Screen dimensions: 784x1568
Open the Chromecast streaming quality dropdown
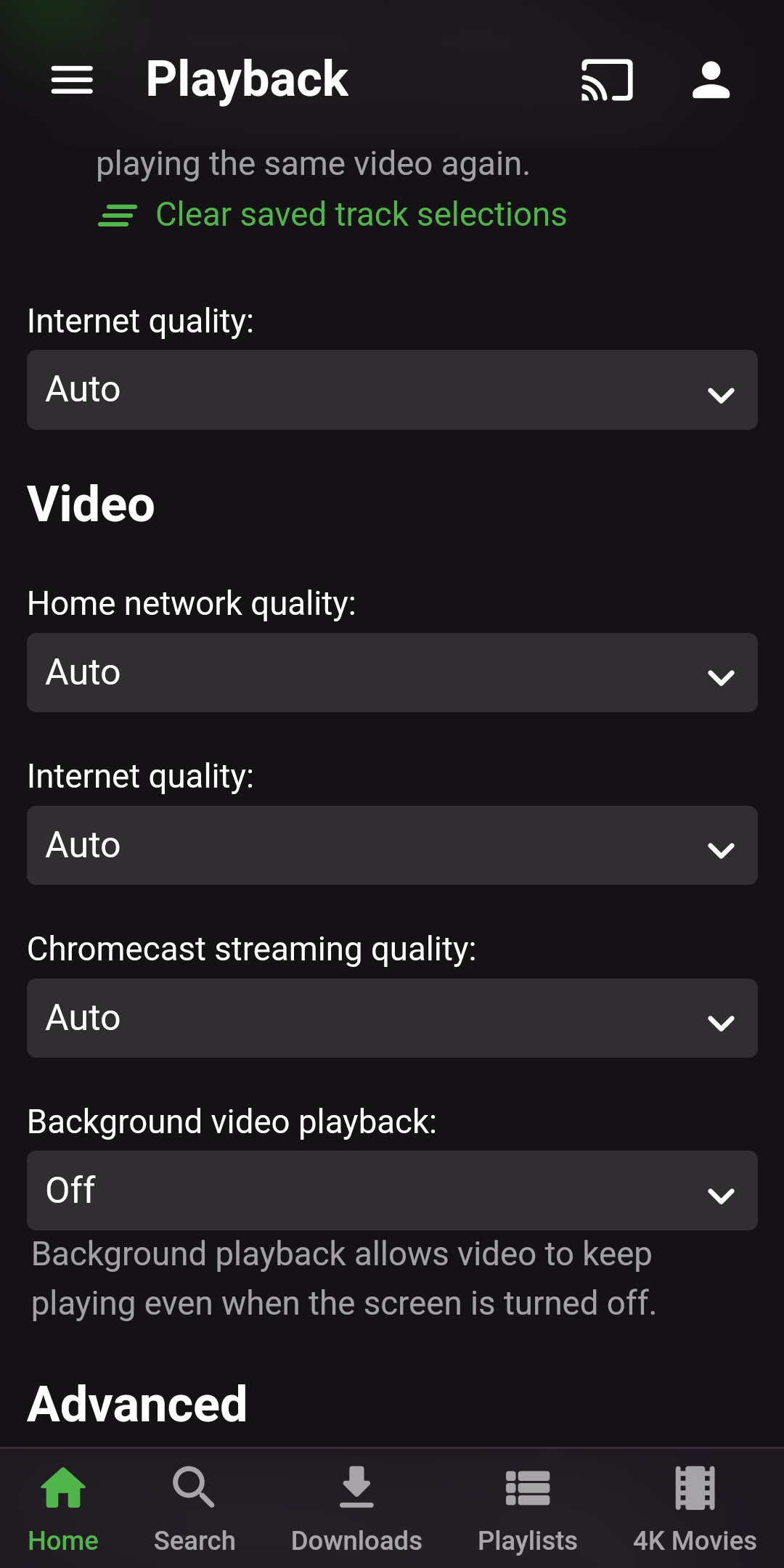(x=392, y=1018)
